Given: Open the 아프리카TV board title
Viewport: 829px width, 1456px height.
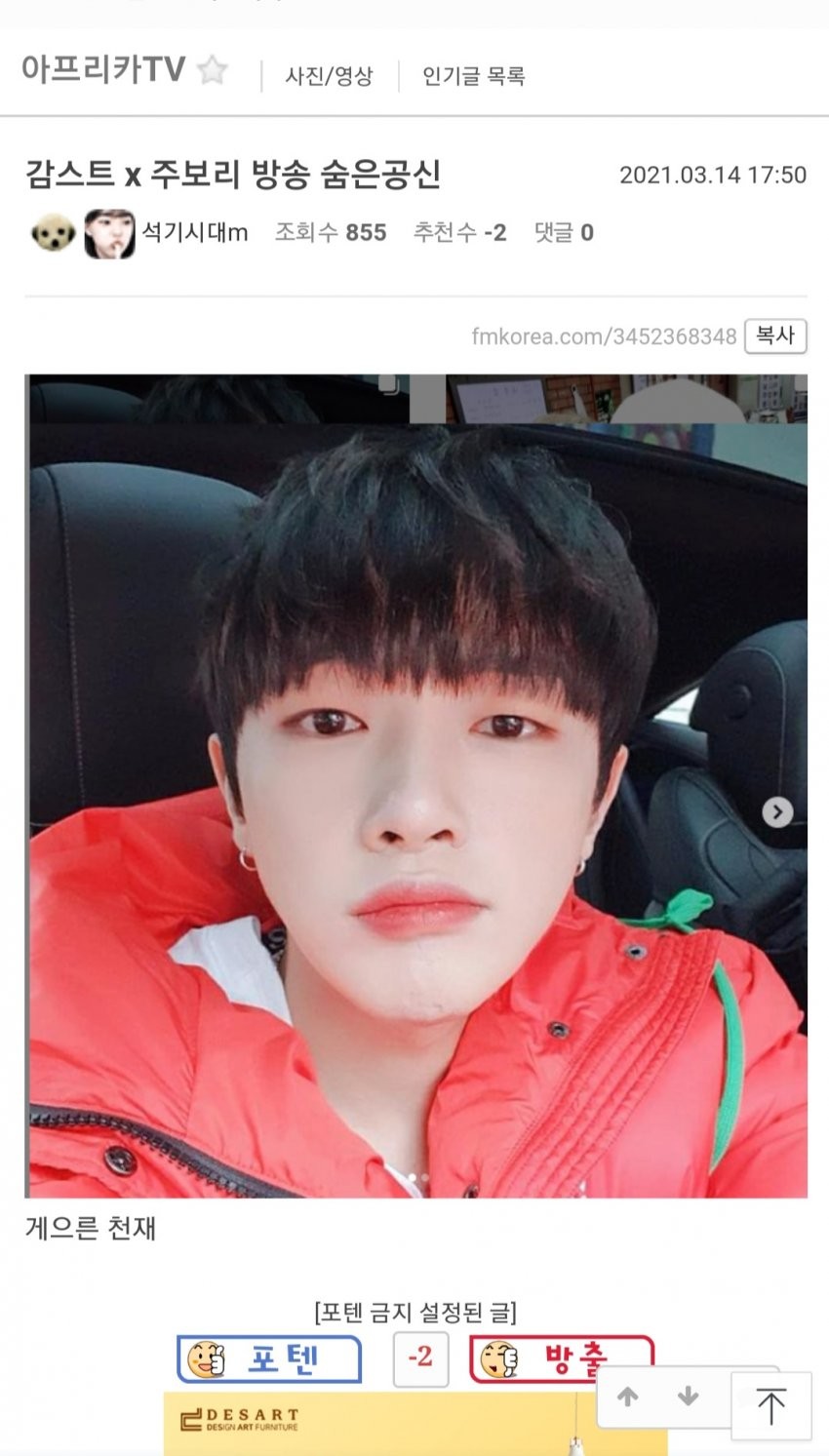Looking at the screenshot, I should click(103, 70).
